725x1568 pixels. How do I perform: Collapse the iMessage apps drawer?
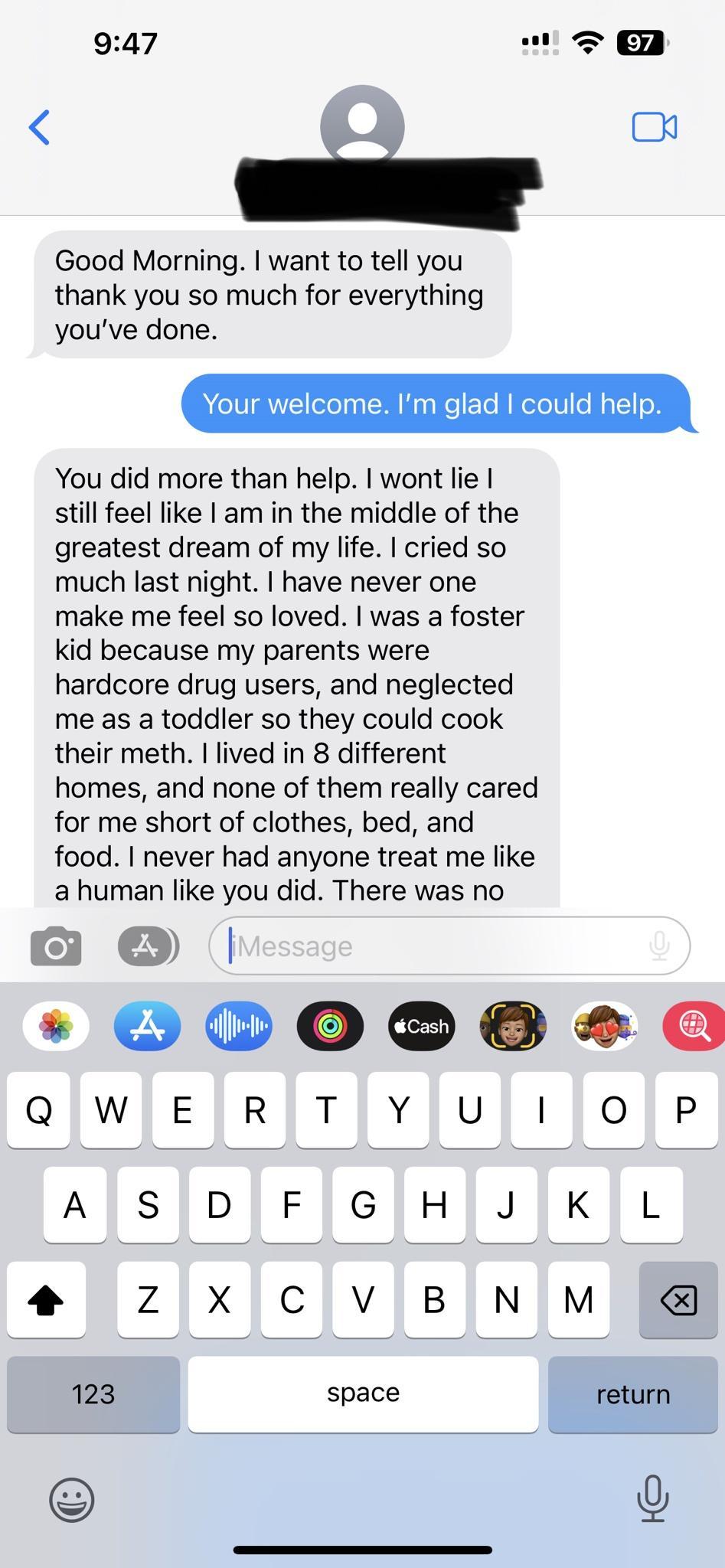pos(148,946)
